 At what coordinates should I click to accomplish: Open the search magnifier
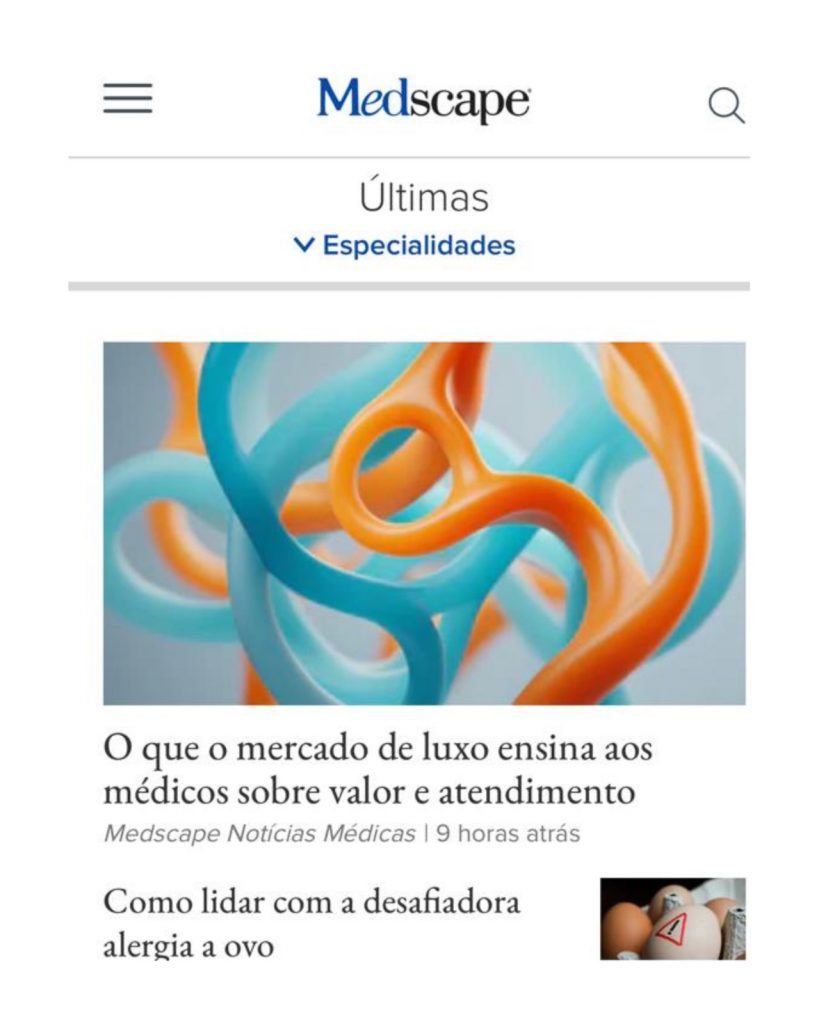(726, 105)
